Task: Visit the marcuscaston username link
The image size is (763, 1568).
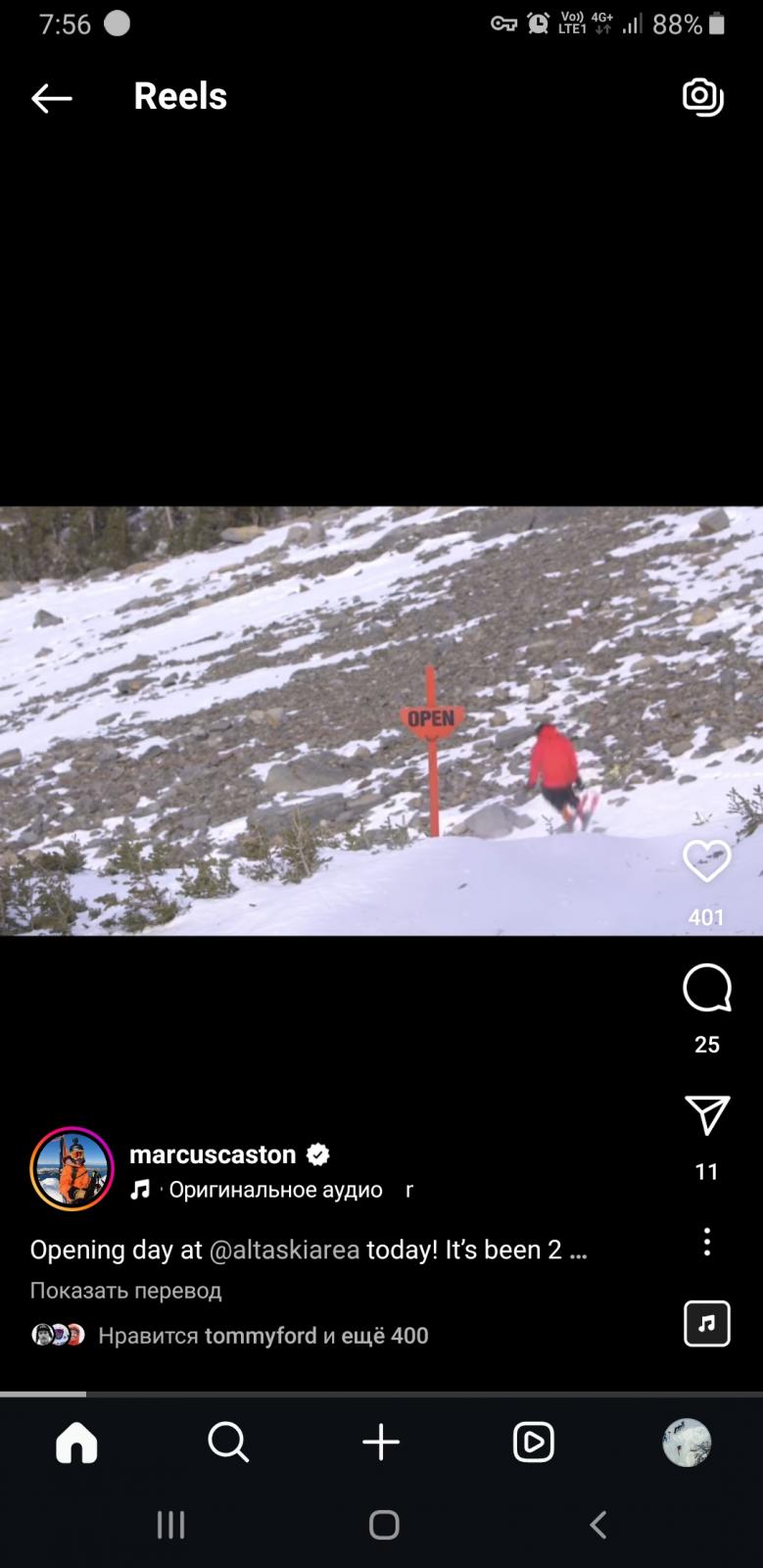Action: pos(213,1153)
